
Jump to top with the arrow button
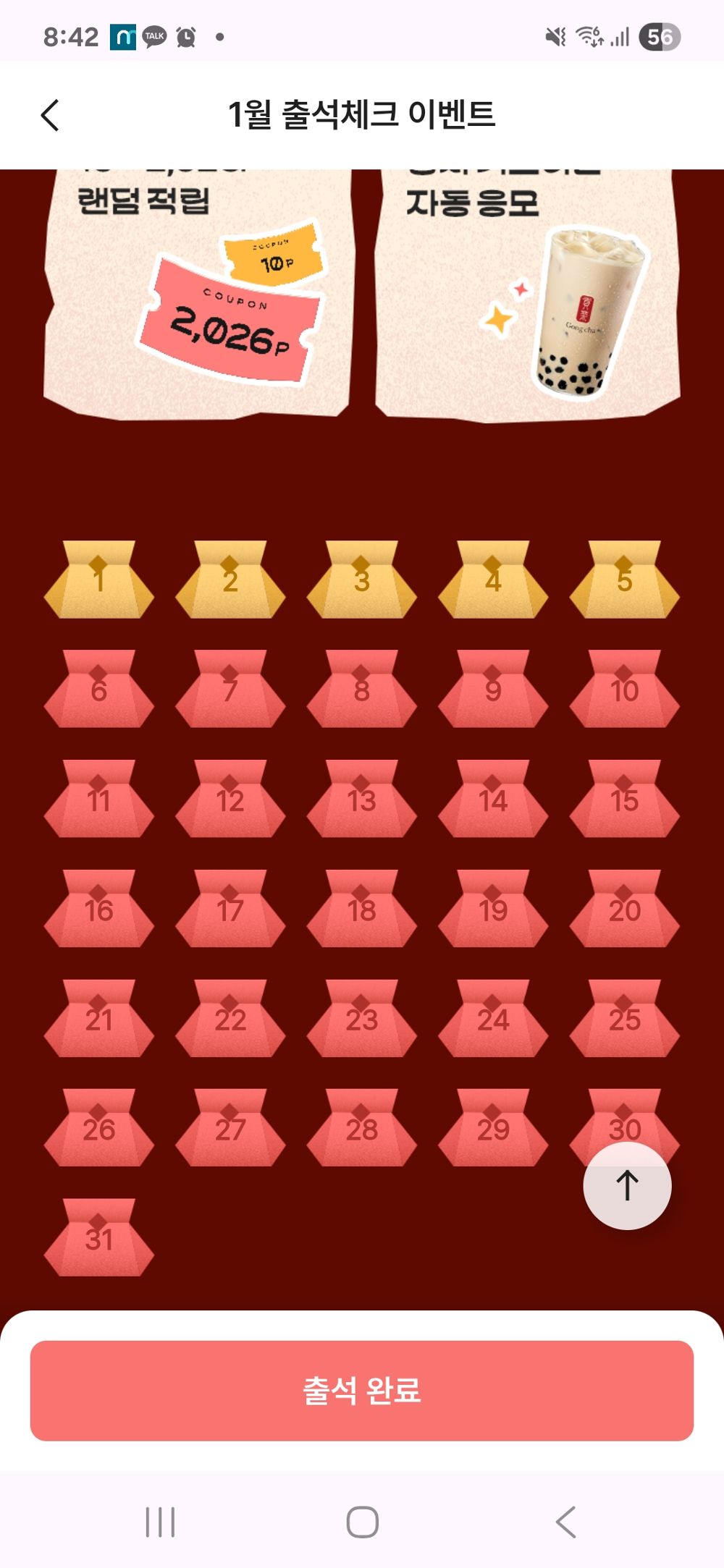[627, 1186]
